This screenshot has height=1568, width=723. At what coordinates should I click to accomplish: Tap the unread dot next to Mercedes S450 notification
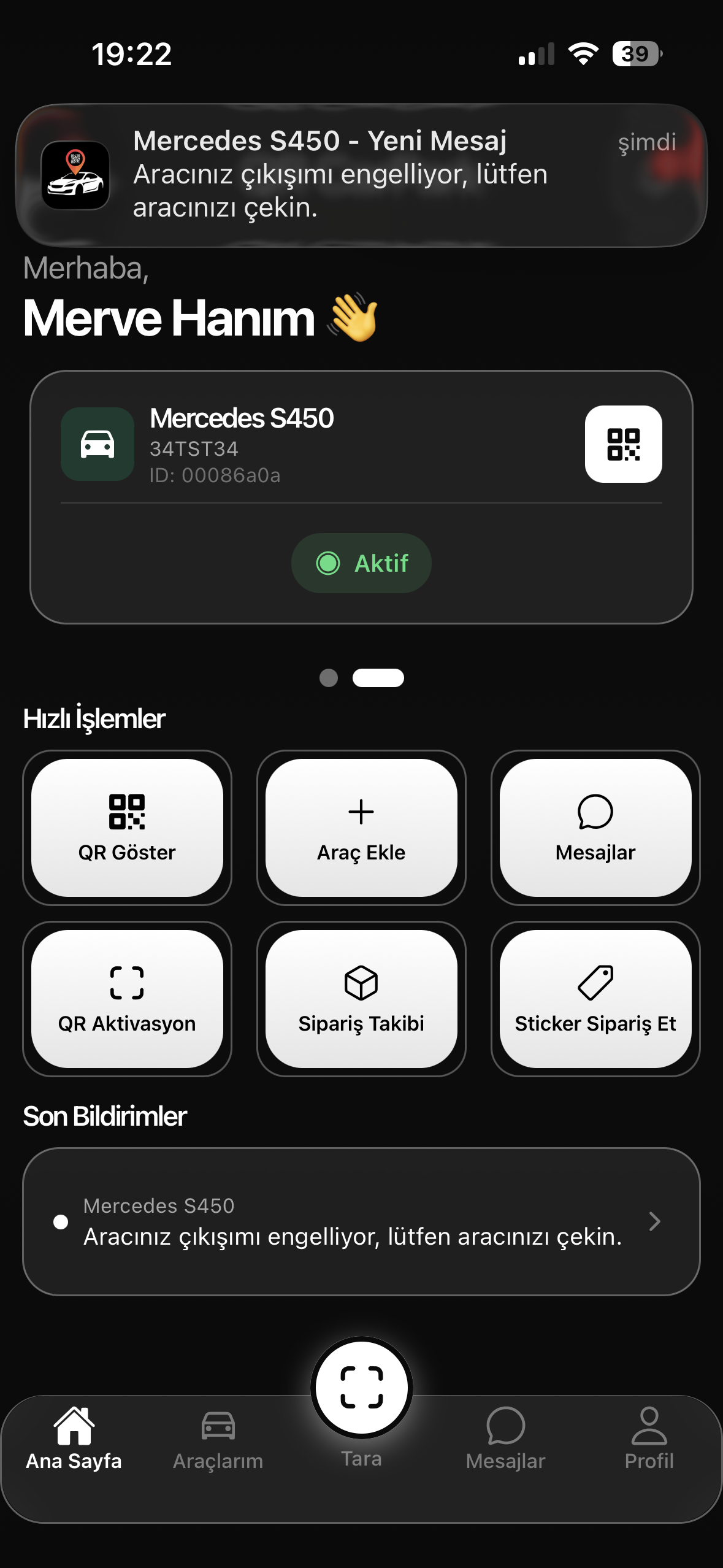click(61, 1221)
